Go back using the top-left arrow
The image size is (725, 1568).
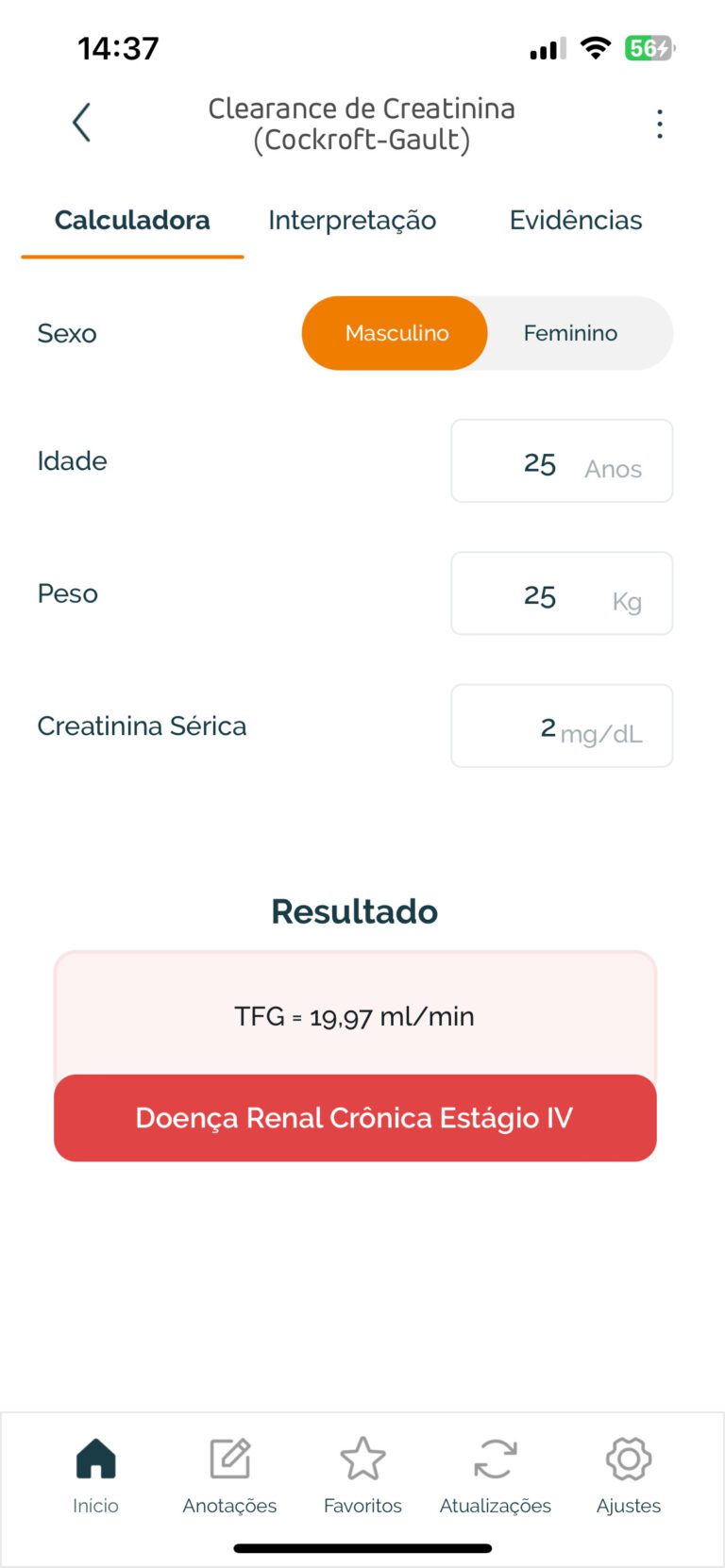pyautogui.click(x=82, y=123)
